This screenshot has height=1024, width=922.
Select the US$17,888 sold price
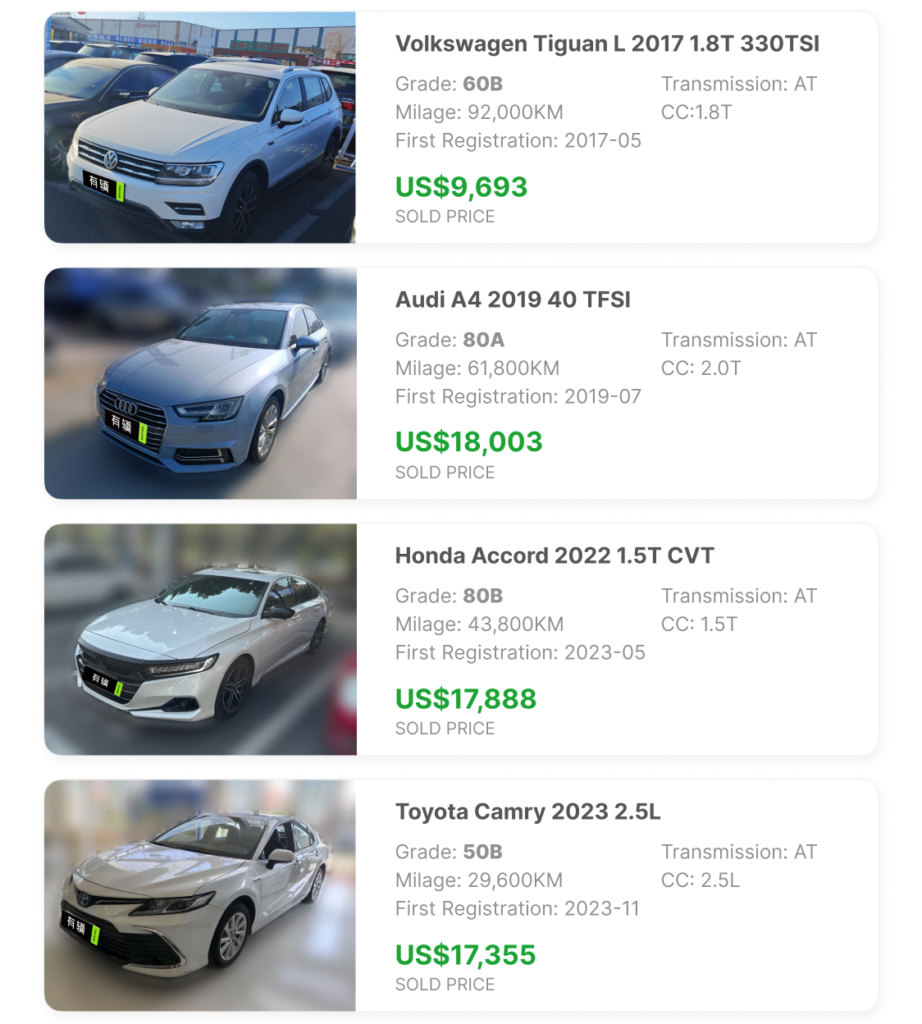tap(466, 699)
